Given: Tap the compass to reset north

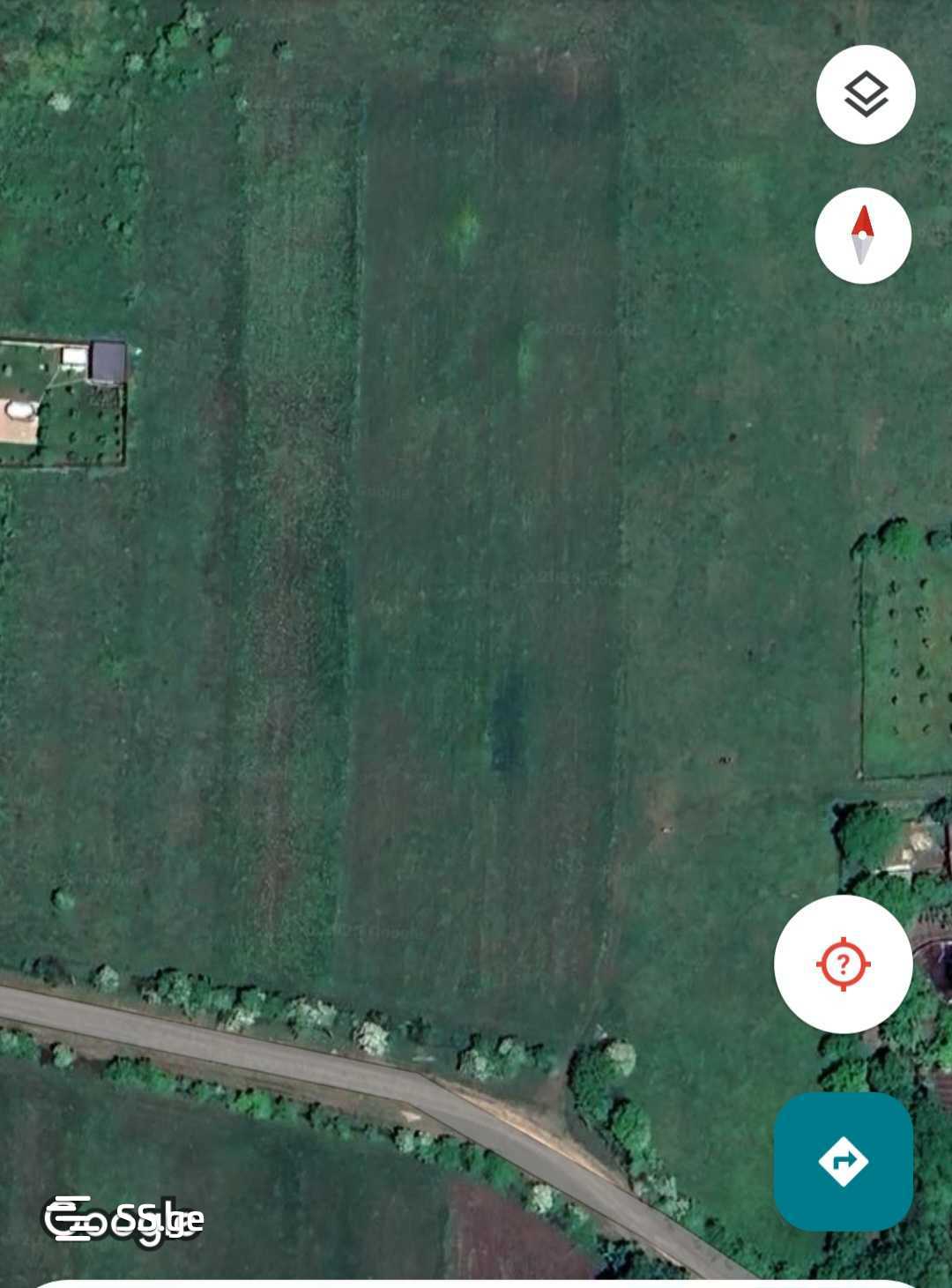Looking at the screenshot, I should 862,235.
